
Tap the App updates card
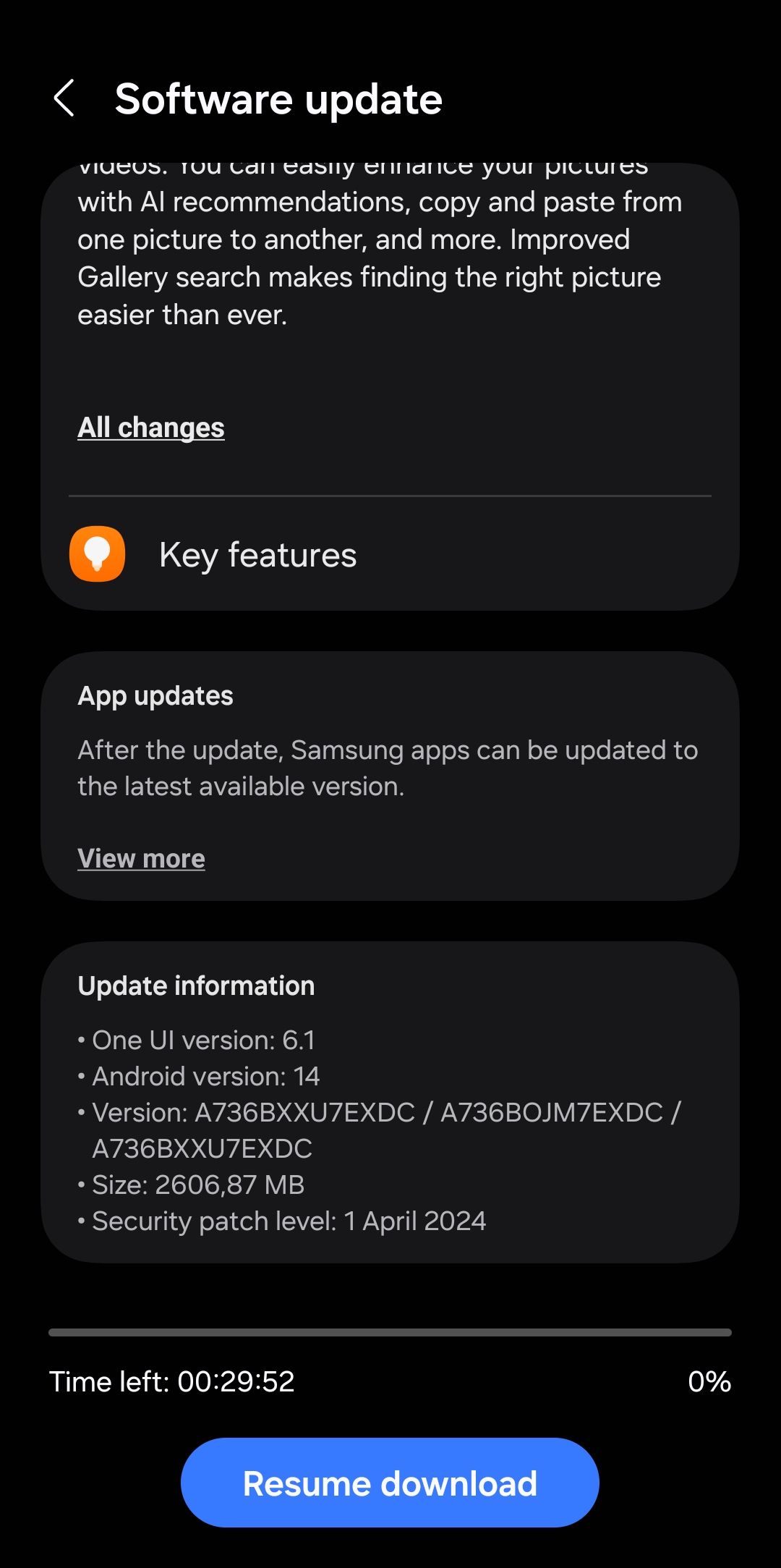click(x=390, y=781)
